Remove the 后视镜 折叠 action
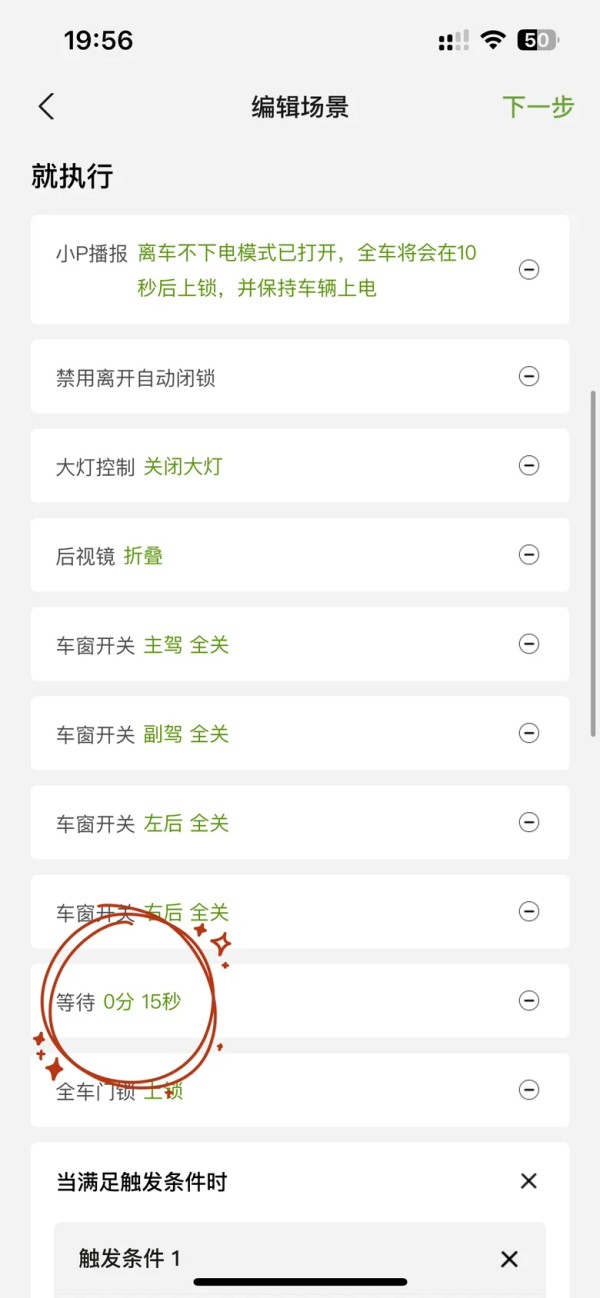600x1298 pixels. click(529, 555)
